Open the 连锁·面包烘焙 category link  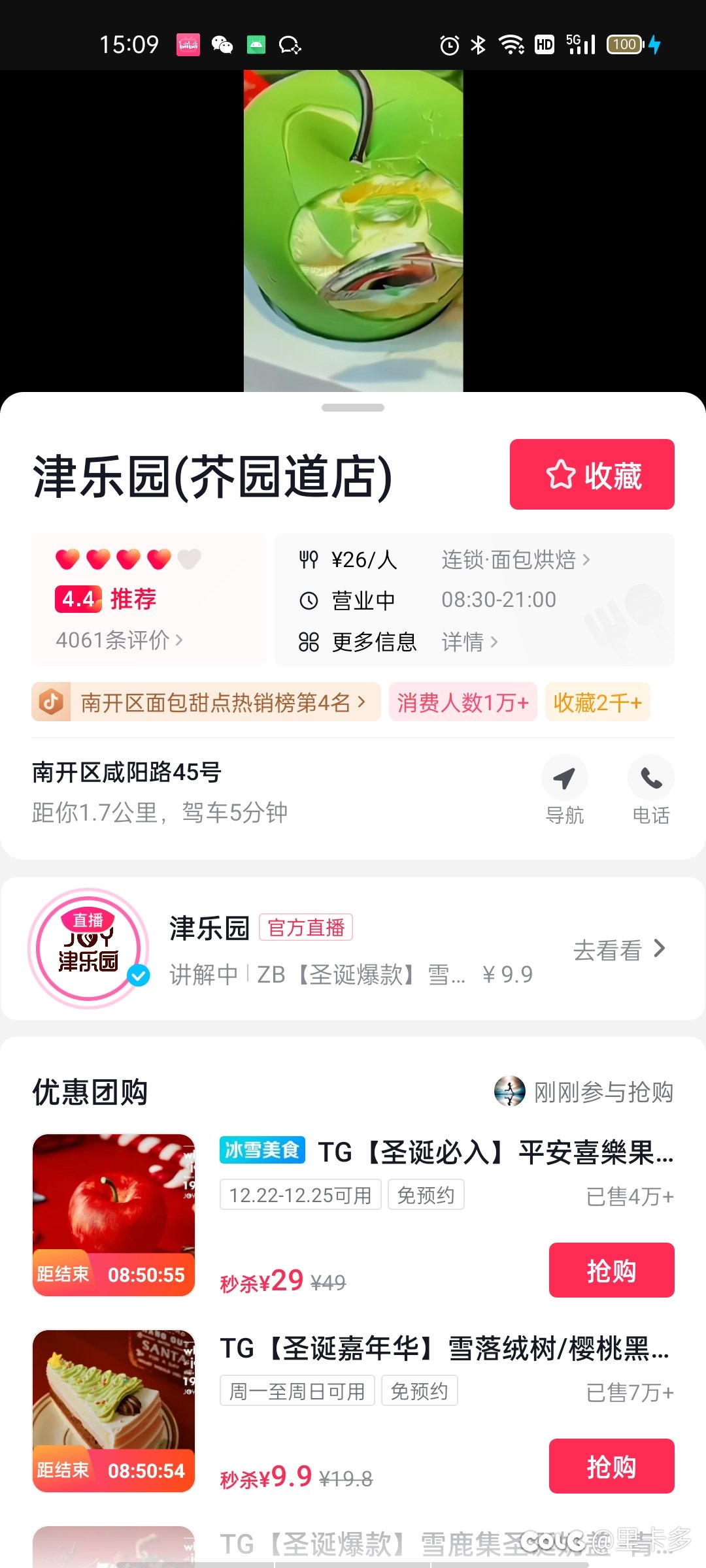516,559
